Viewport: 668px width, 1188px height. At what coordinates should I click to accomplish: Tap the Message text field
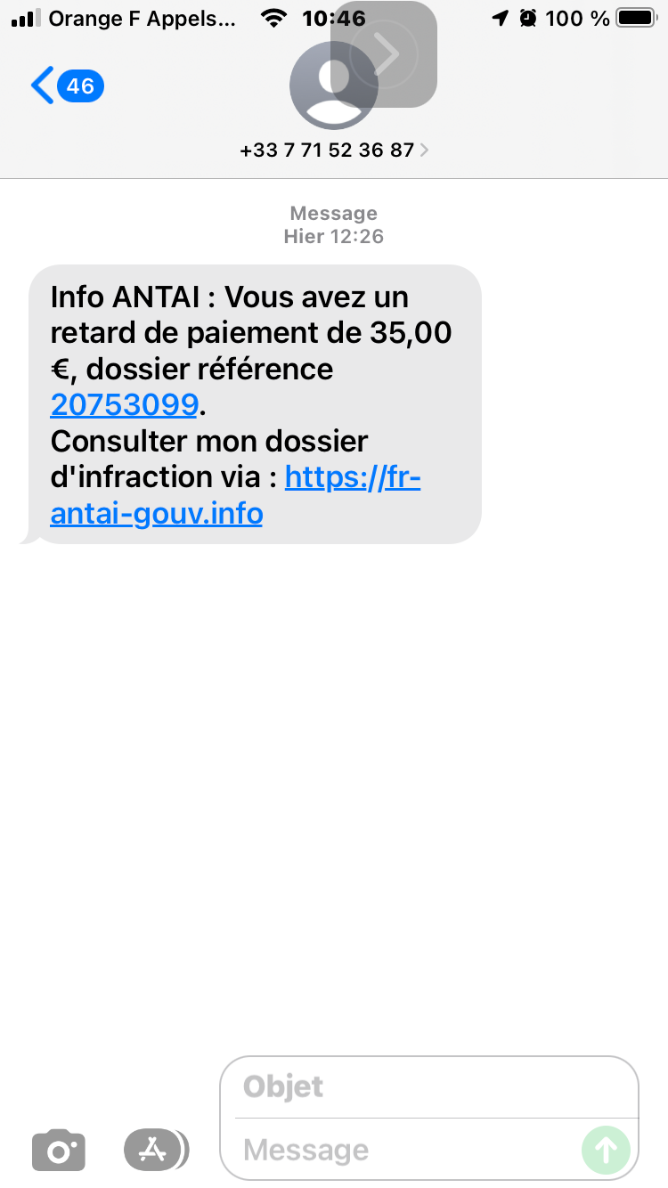tap(400, 1150)
